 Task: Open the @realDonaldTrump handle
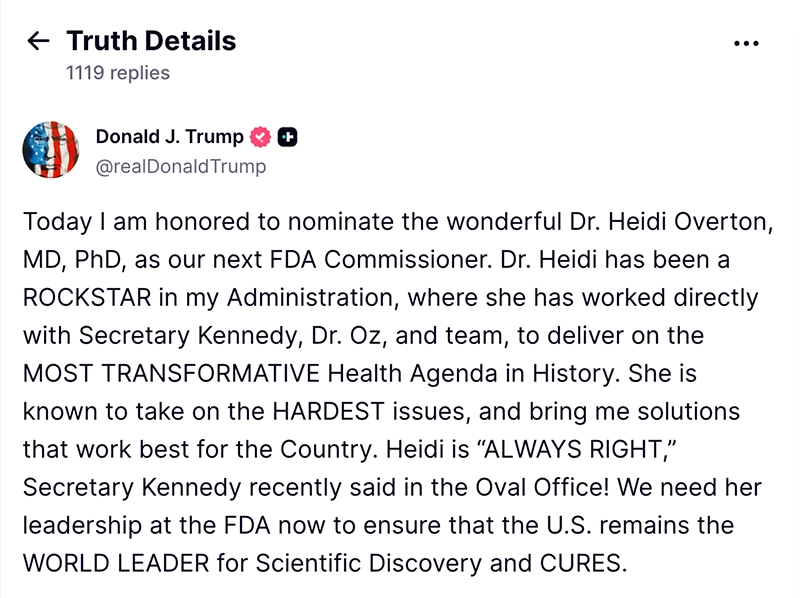tap(181, 166)
